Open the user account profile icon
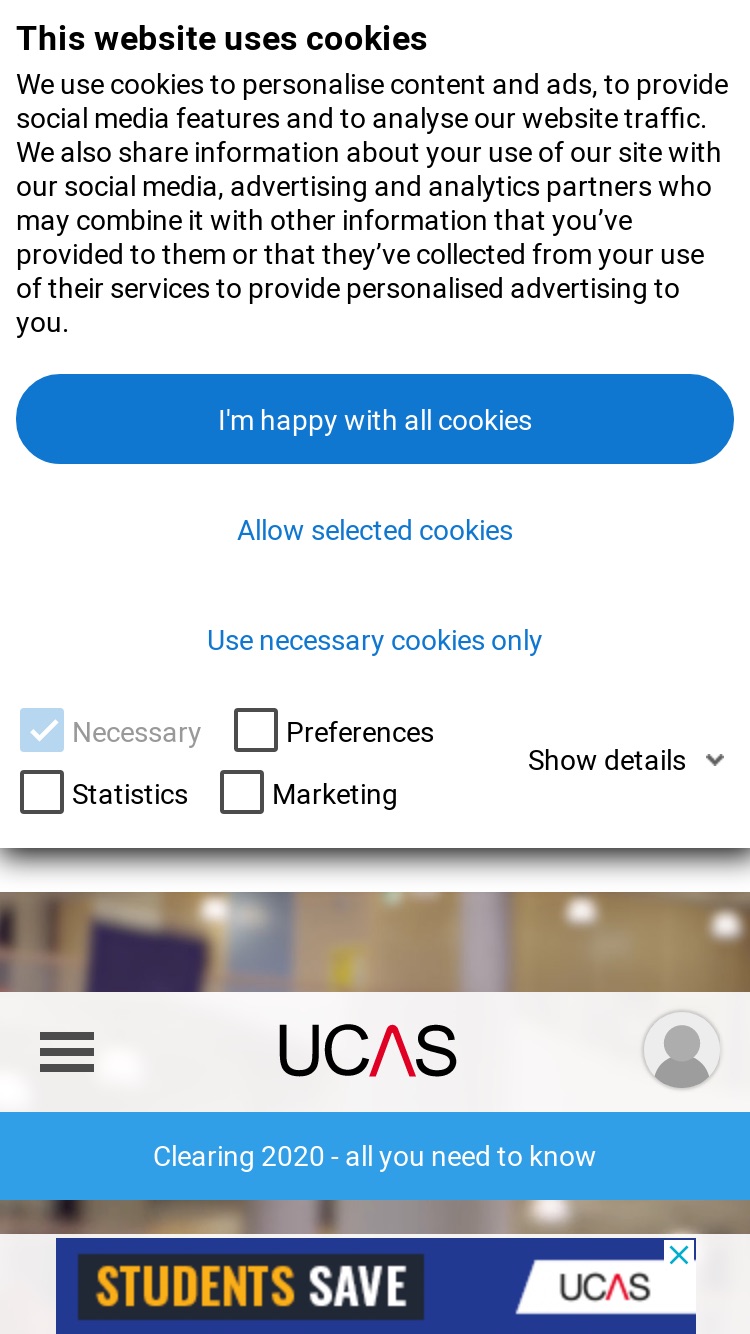Viewport: 750px width, 1334px height. click(682, 1050)
